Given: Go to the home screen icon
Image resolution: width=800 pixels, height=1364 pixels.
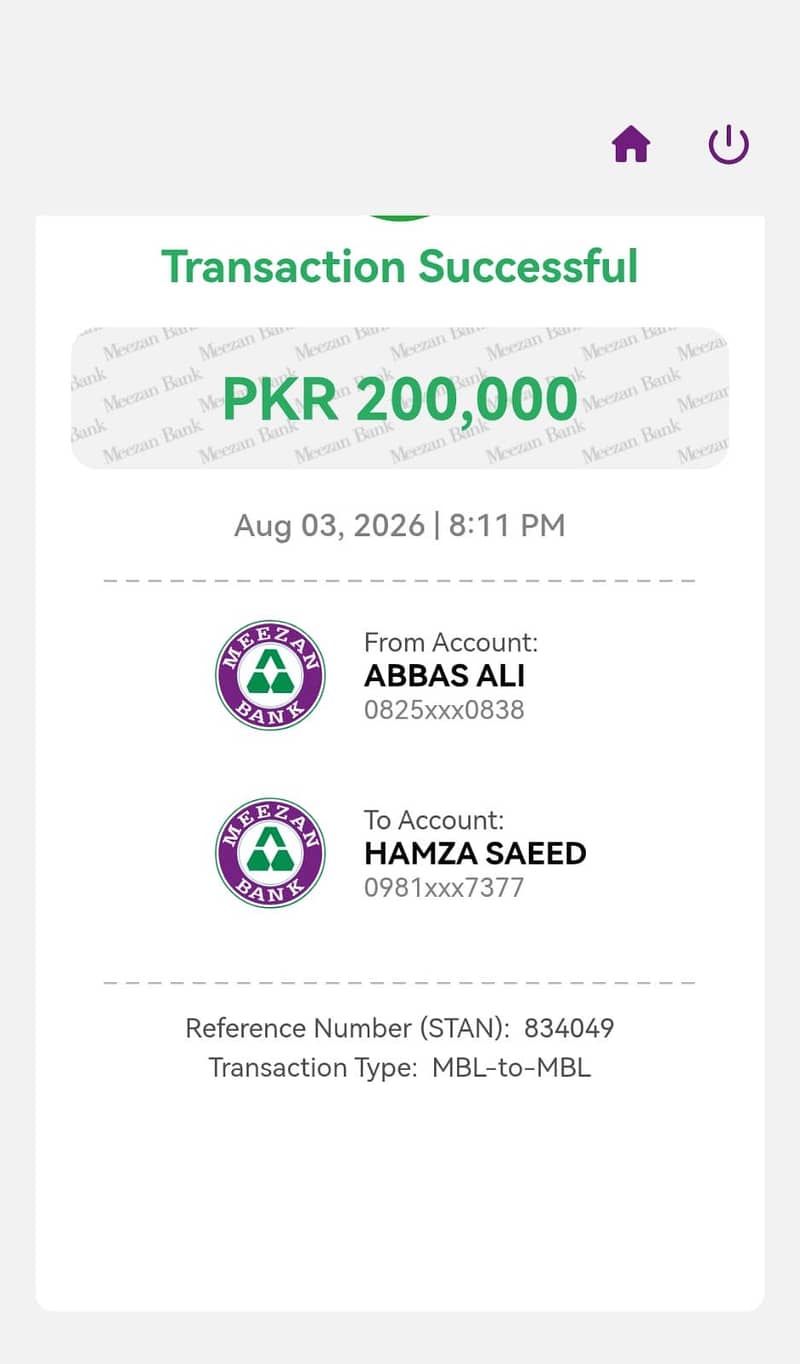Looking at the screenshot, I should click(x=631, y=145).
